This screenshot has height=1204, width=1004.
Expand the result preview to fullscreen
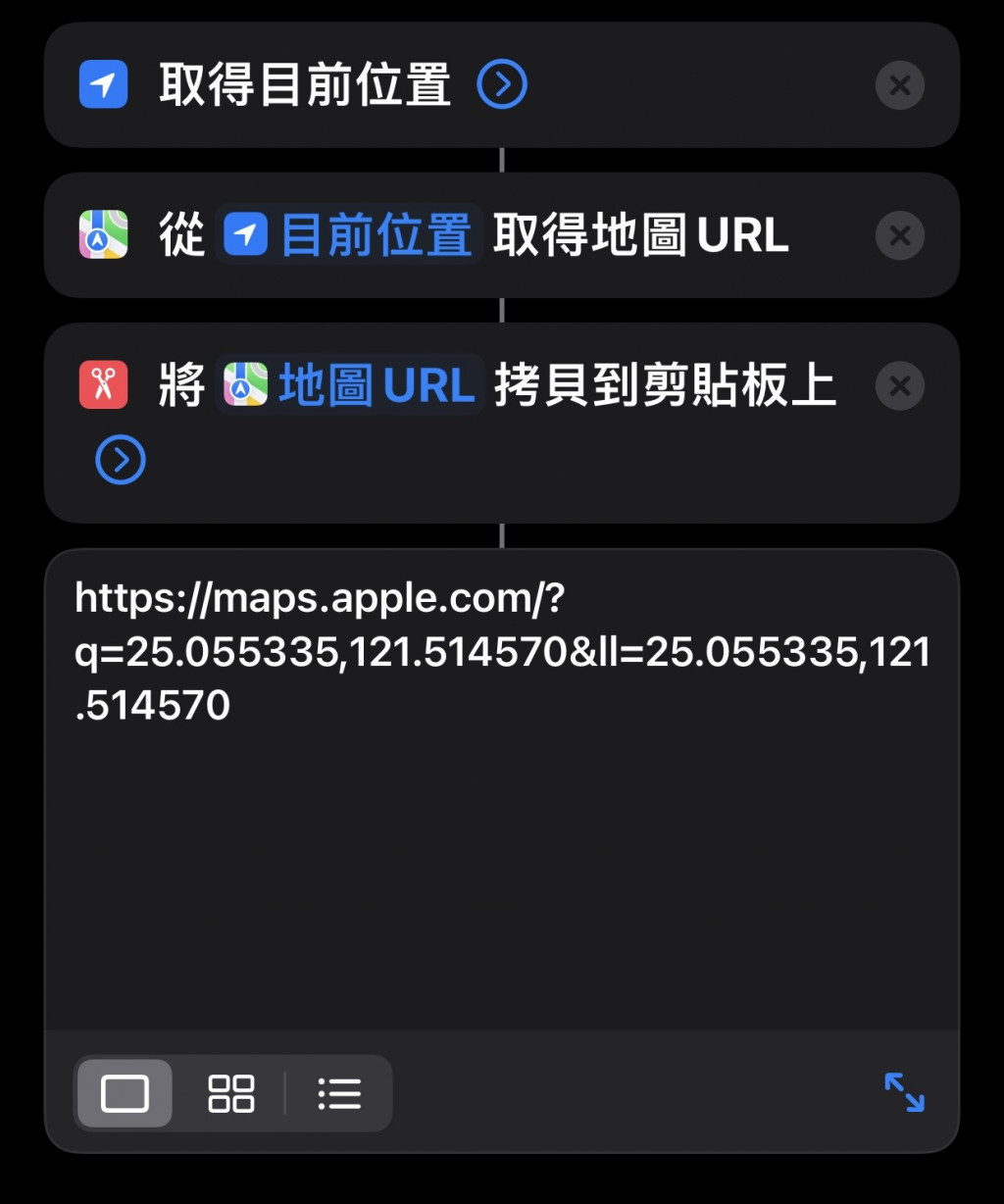pyautogui.click(x=904, y=1091)
